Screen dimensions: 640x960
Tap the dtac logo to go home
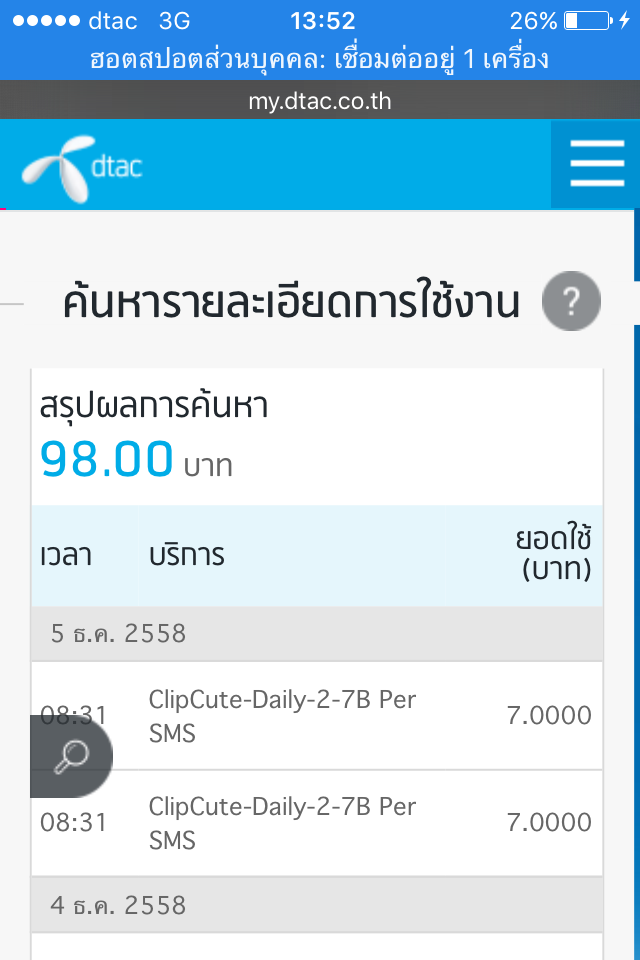pos(83,167)
